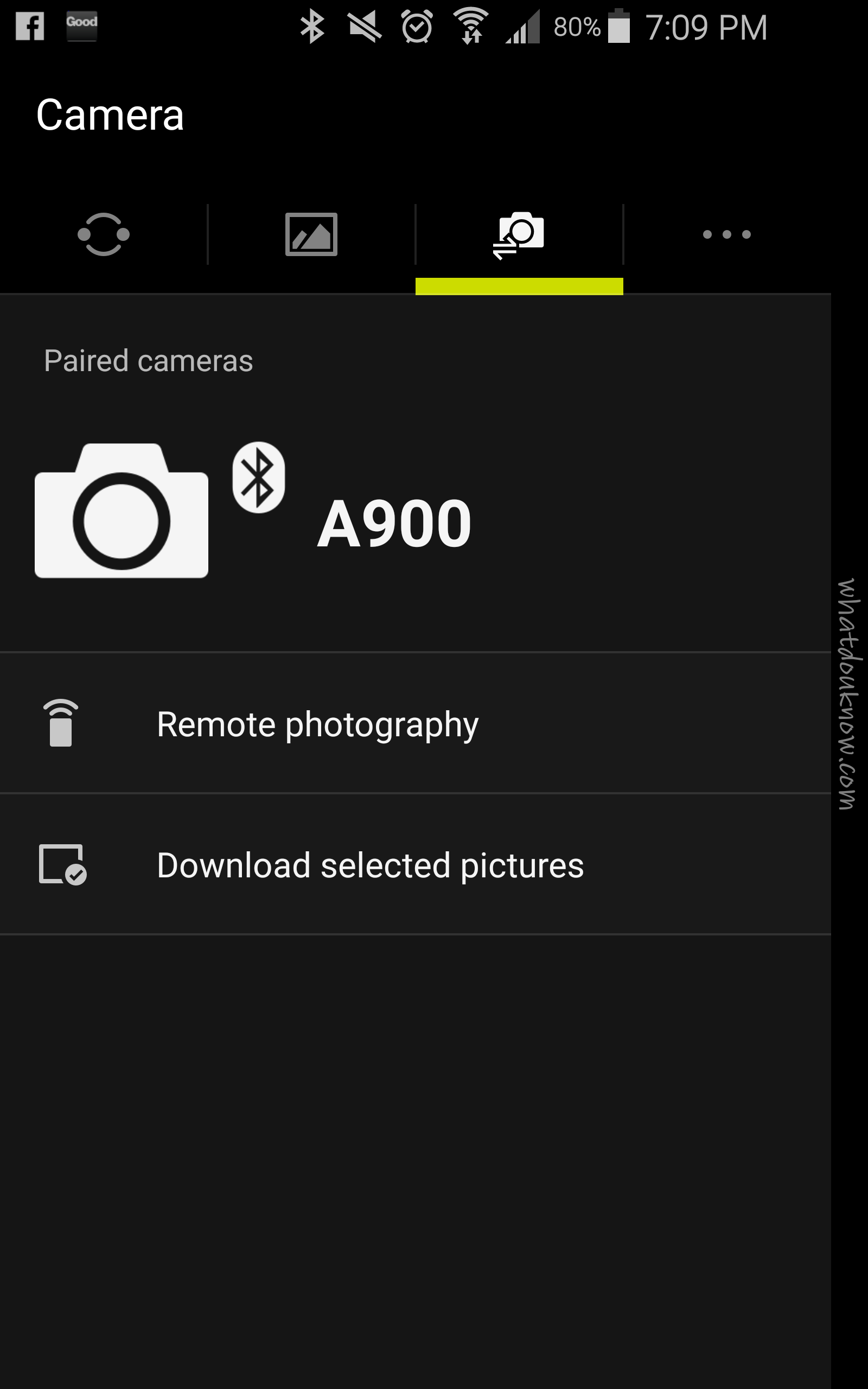This screenshot has width=868, height=1389.
Task: Open the gallery pictures tab
Action: pyautogui.click(x=311, y=234)
